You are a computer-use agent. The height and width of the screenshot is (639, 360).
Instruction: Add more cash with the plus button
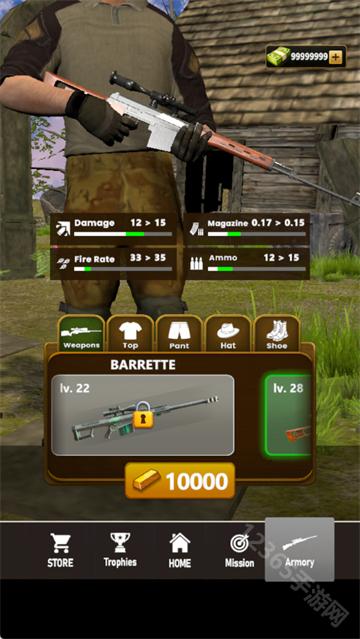(335, 57)
